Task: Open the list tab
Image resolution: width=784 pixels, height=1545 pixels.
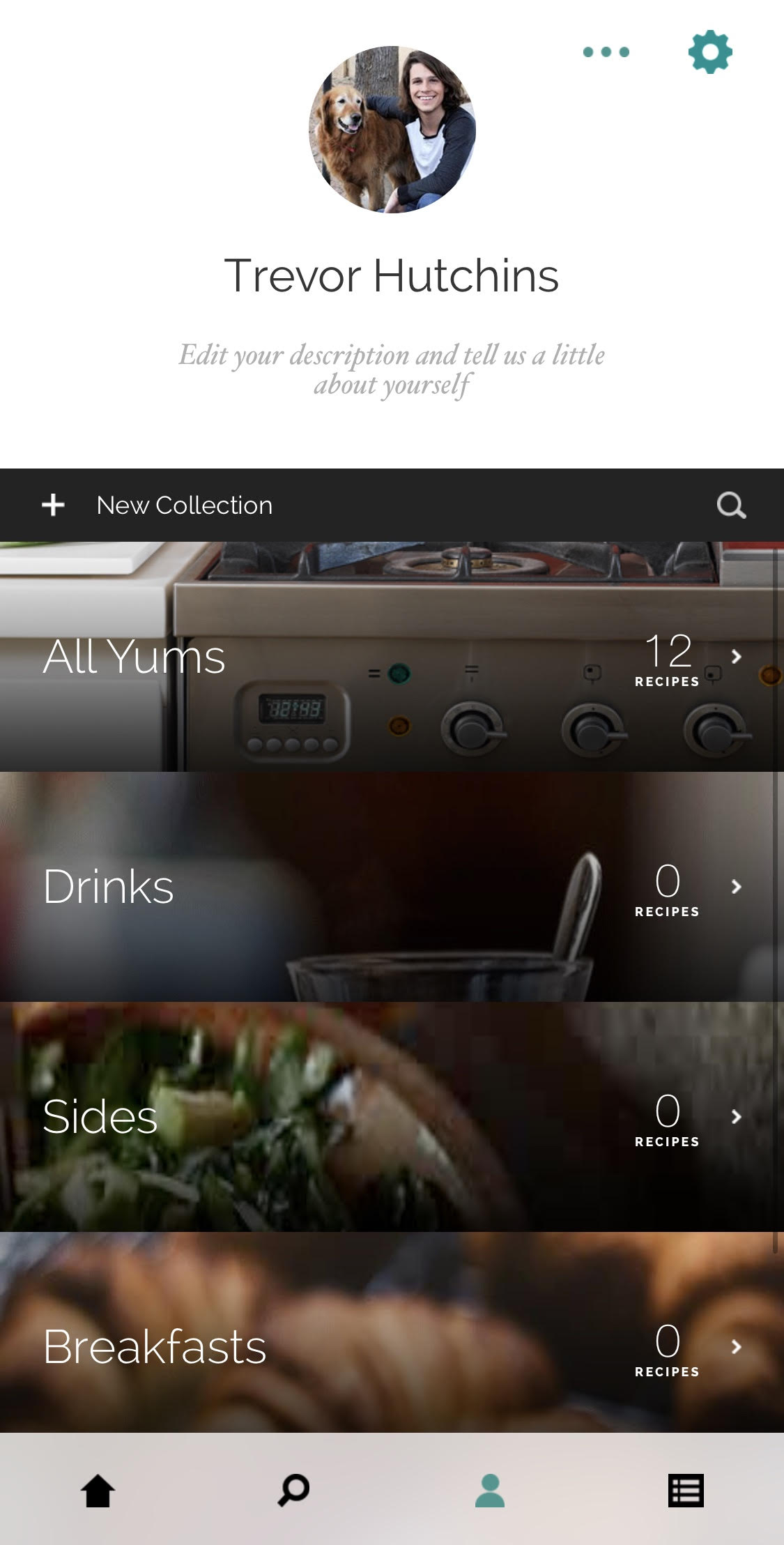Action: click(x=686, y=1491)
